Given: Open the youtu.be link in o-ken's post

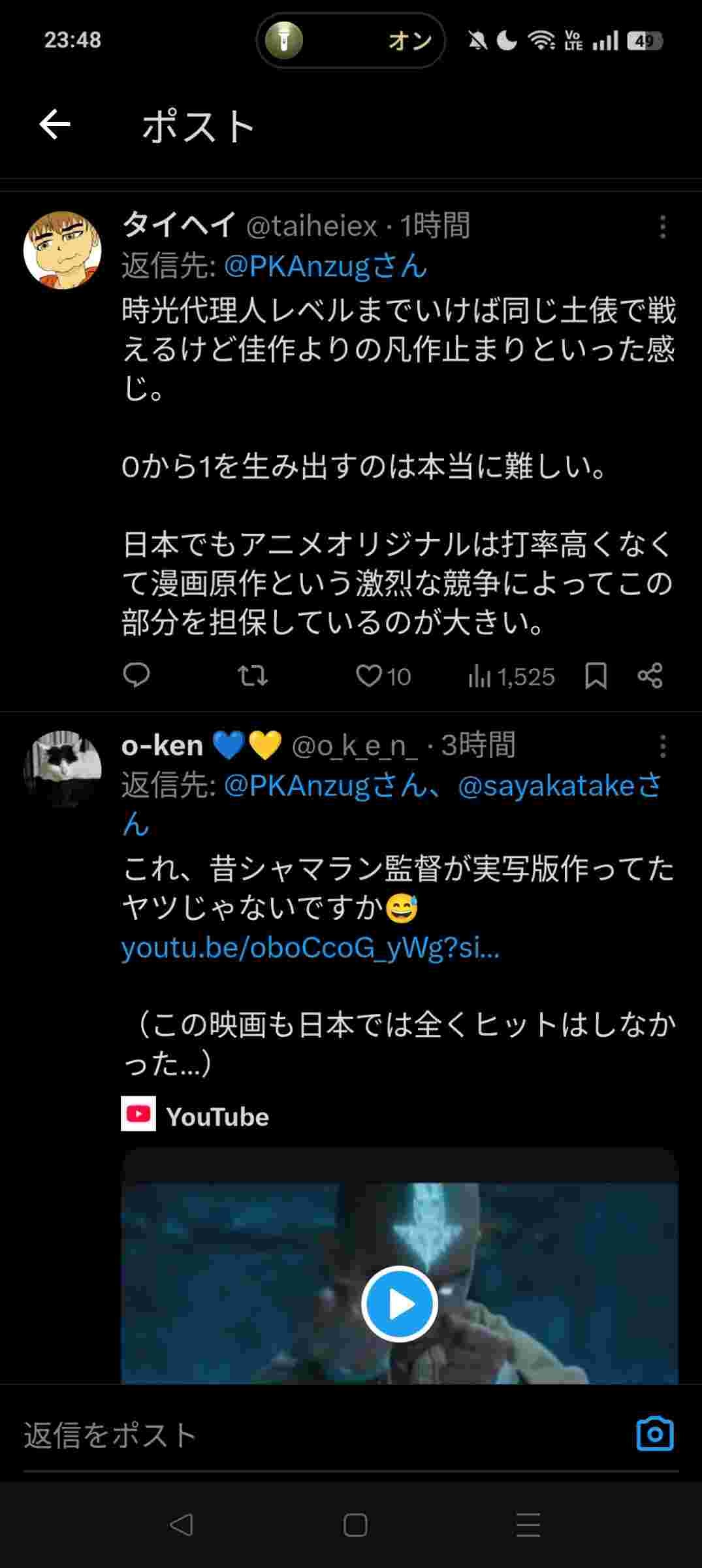Looking at the screenshot, I should [310, 947].
